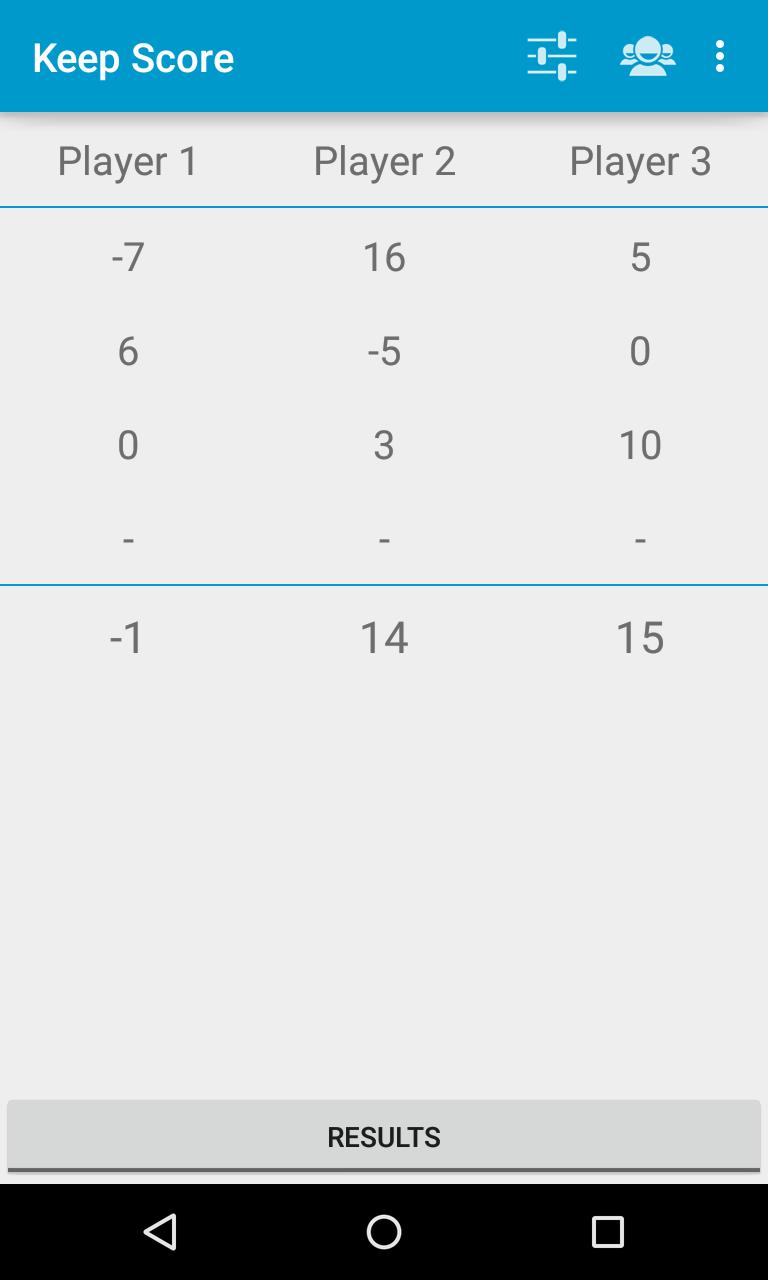Click Player 1's total score -1
Image resolution: width=768 pixels, height=1280 pixels.
(x=127, y=637)
